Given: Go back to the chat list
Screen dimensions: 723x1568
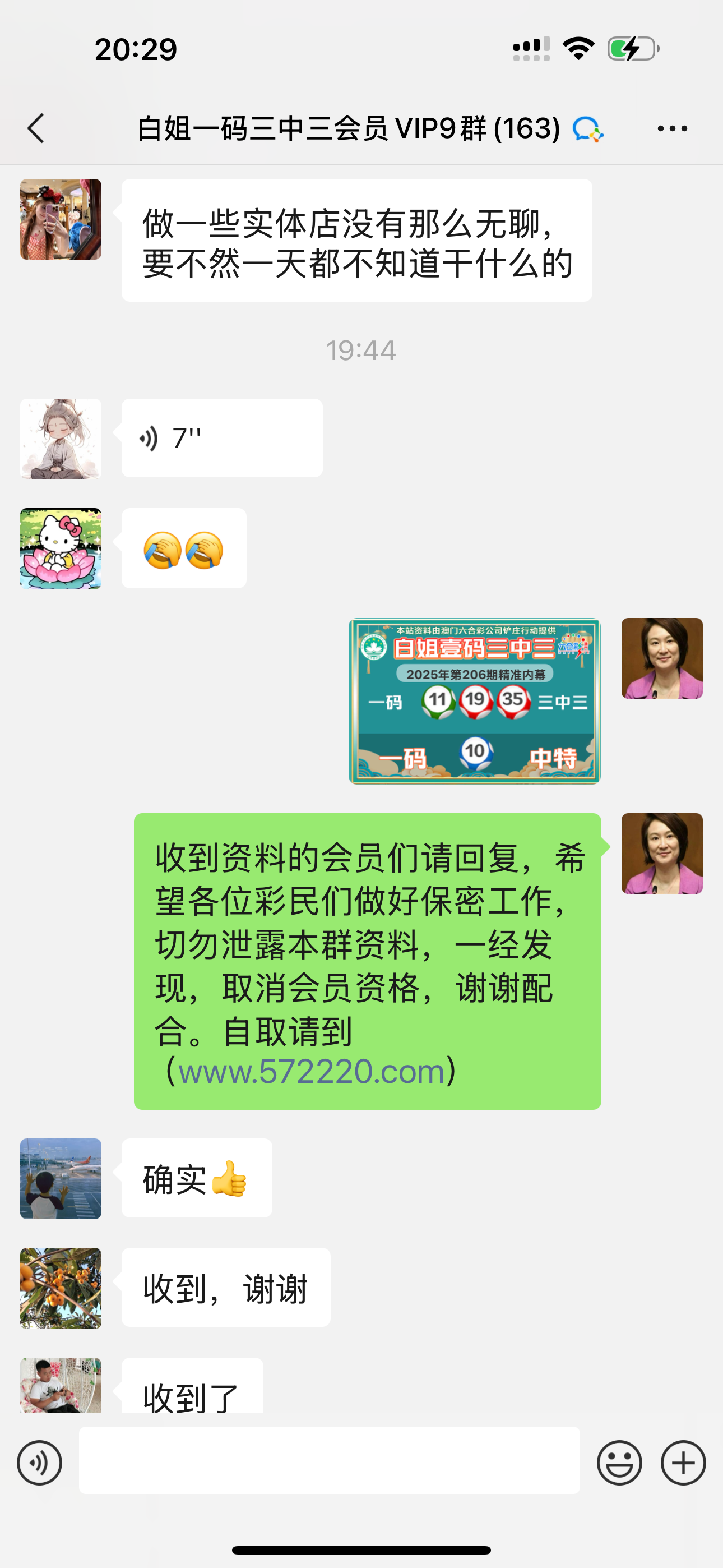Looking at the screenshot, I should 36,128.
